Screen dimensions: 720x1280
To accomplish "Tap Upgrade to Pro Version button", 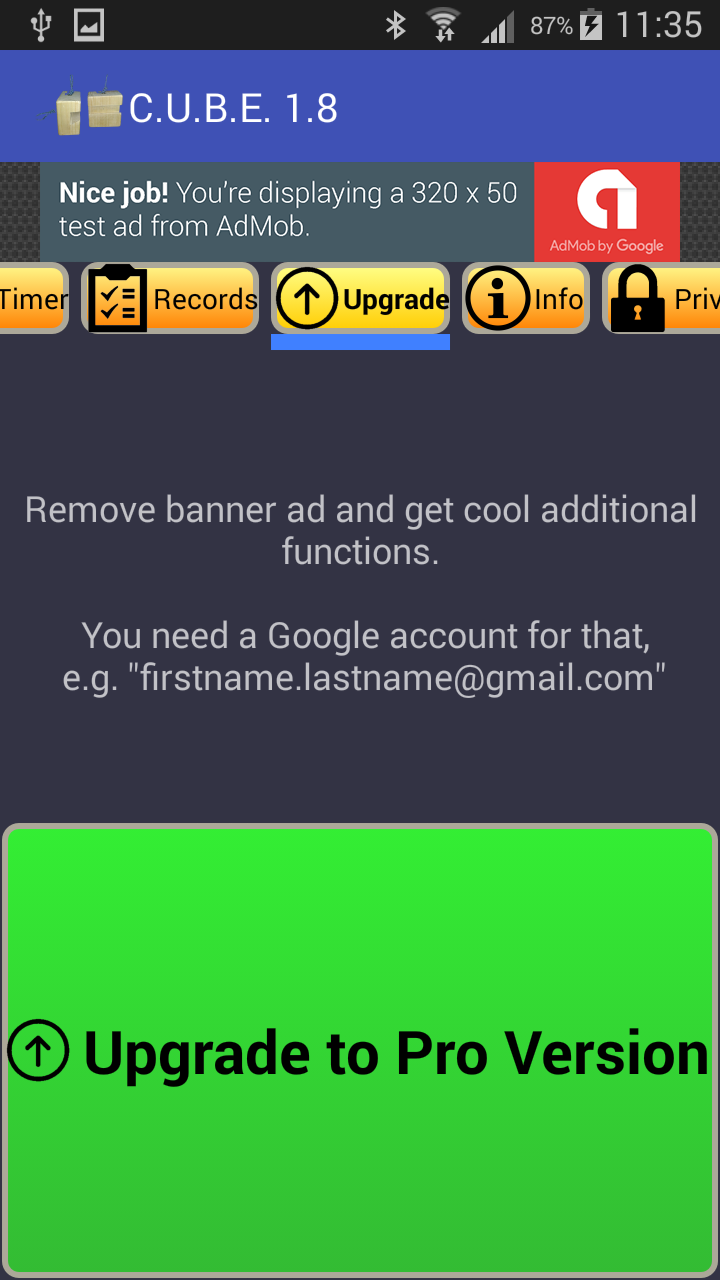I will [360, 1050].
